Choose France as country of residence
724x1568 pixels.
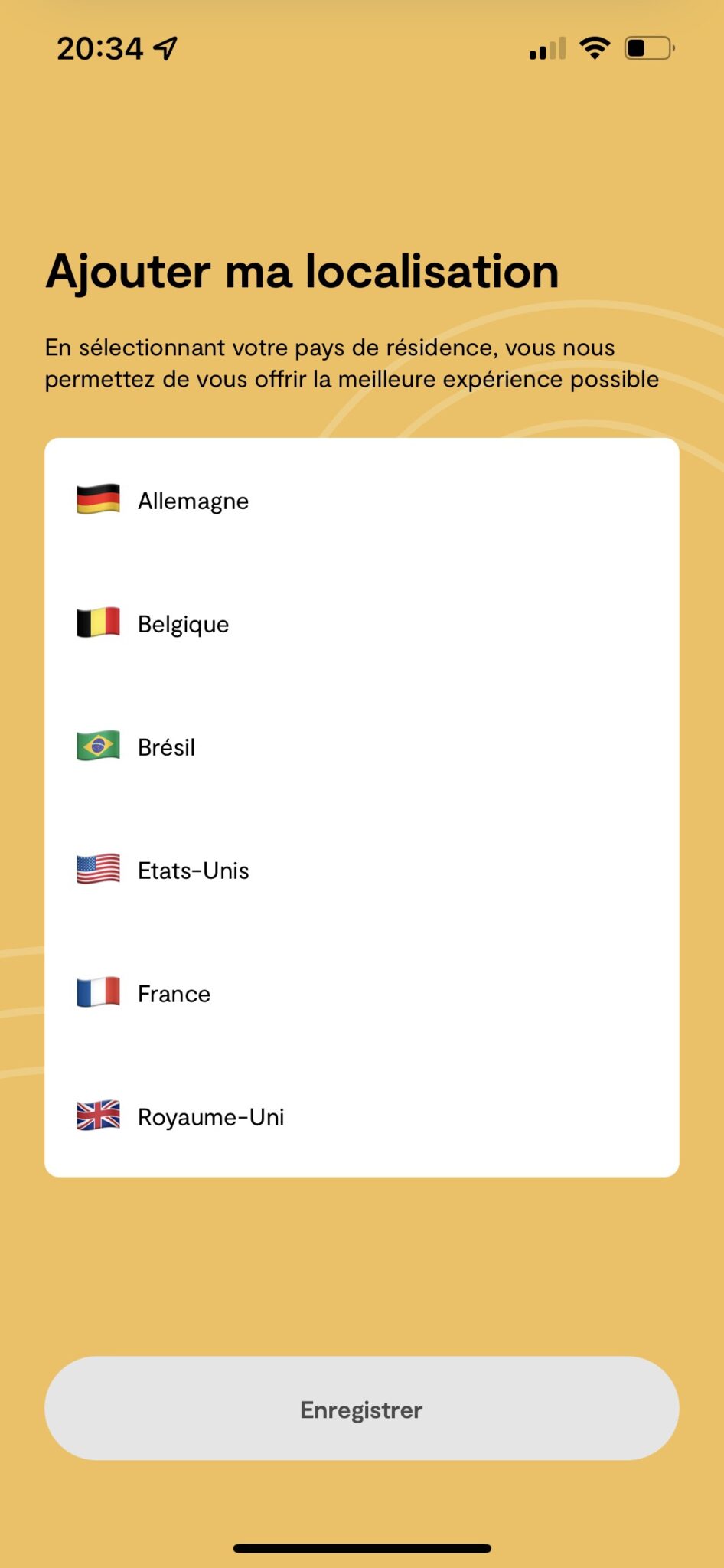tap(361, 993)
